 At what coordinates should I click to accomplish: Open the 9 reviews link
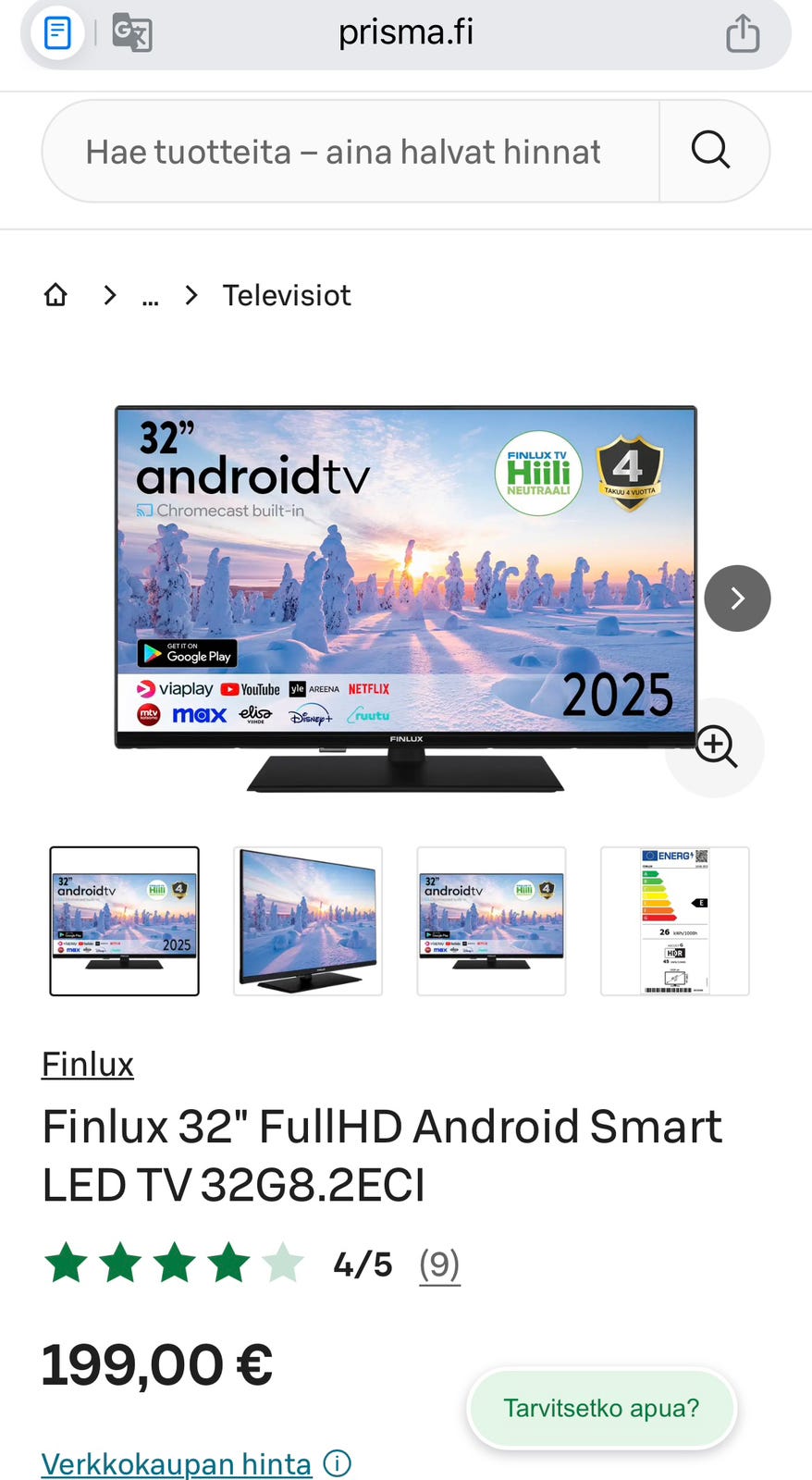tap(439, 1264)
